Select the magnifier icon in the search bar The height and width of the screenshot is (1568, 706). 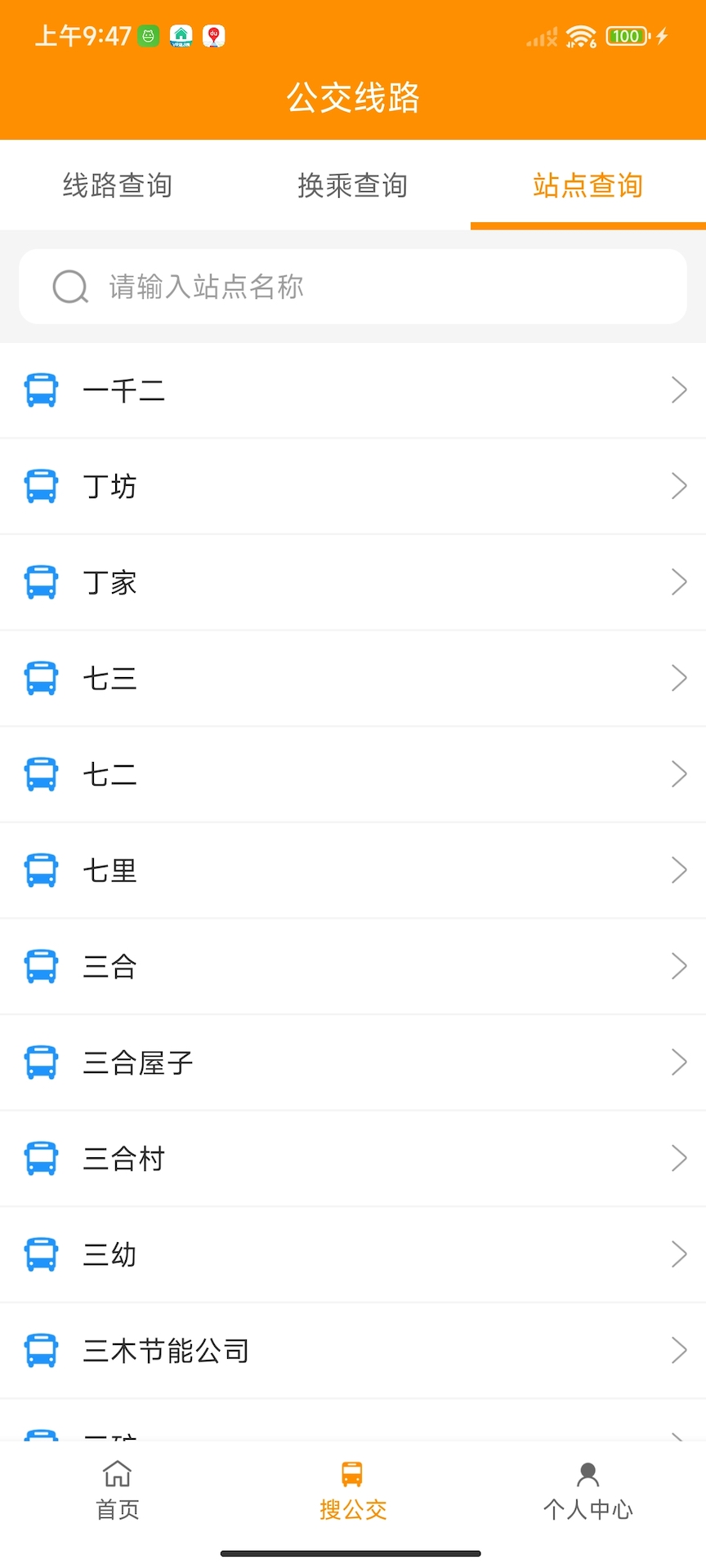(x=70, y=287)
